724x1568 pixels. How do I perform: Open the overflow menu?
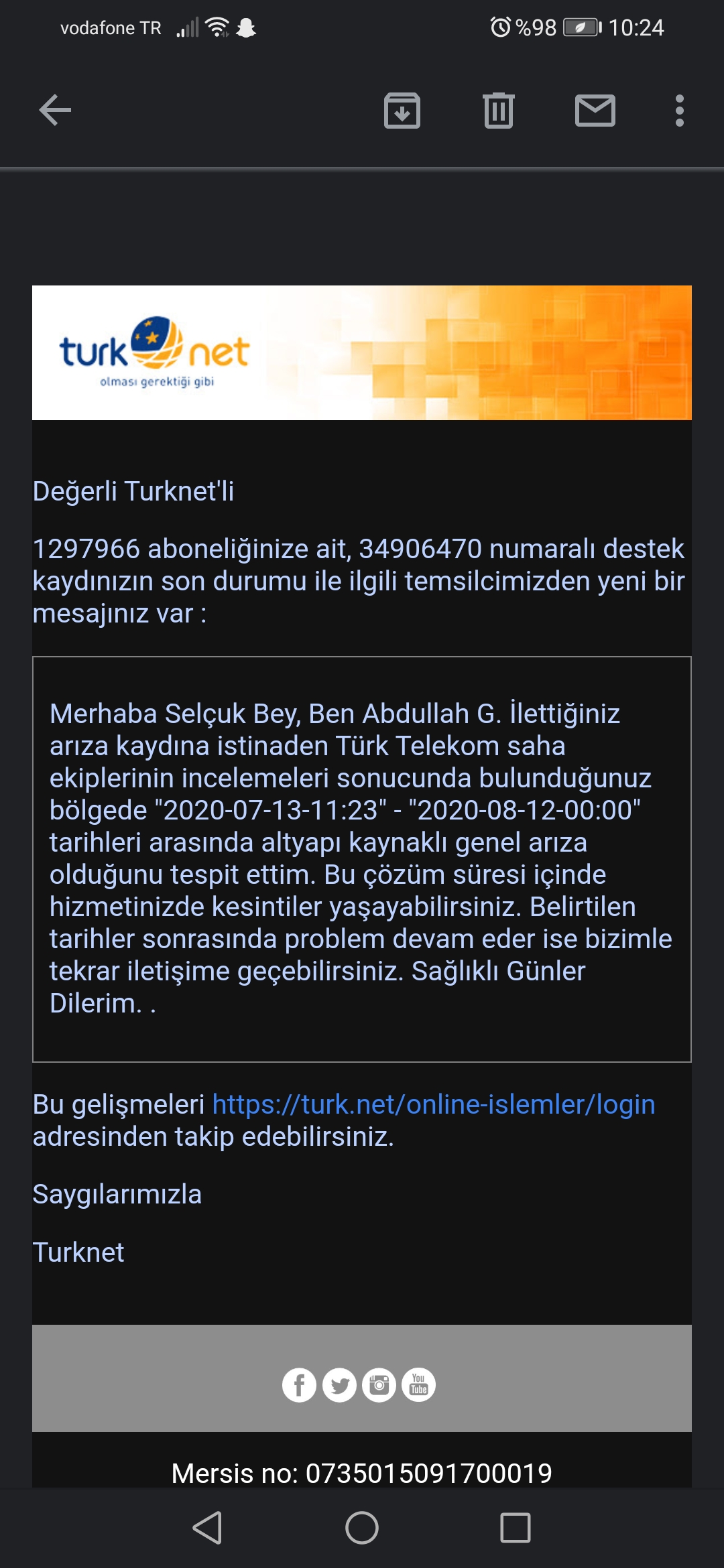[x=679, y=111]
